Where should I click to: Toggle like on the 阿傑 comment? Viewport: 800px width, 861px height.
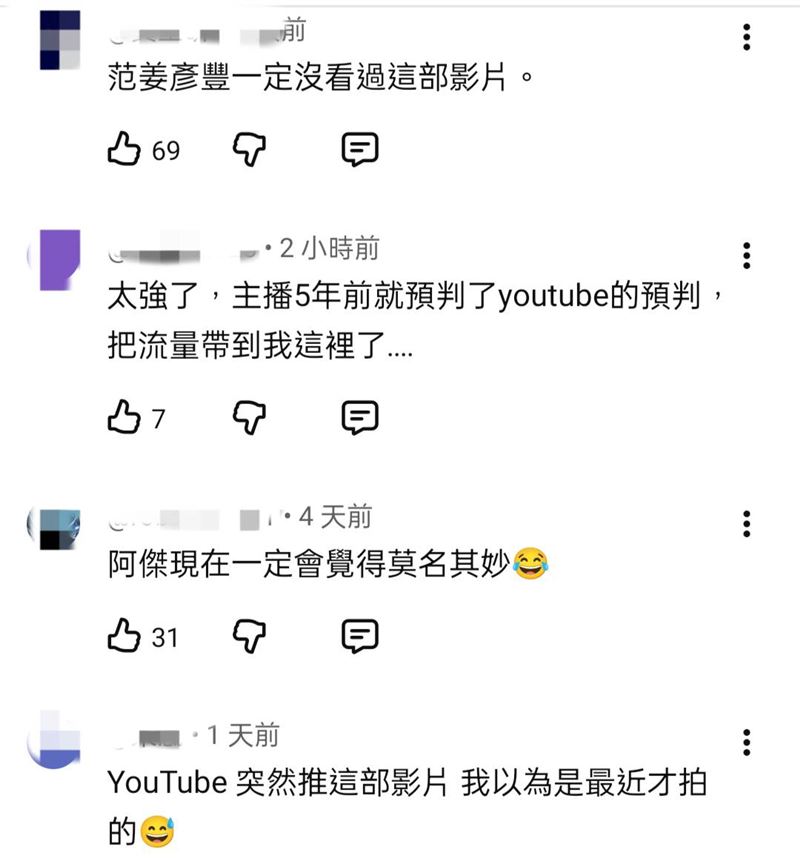point(122,634)
